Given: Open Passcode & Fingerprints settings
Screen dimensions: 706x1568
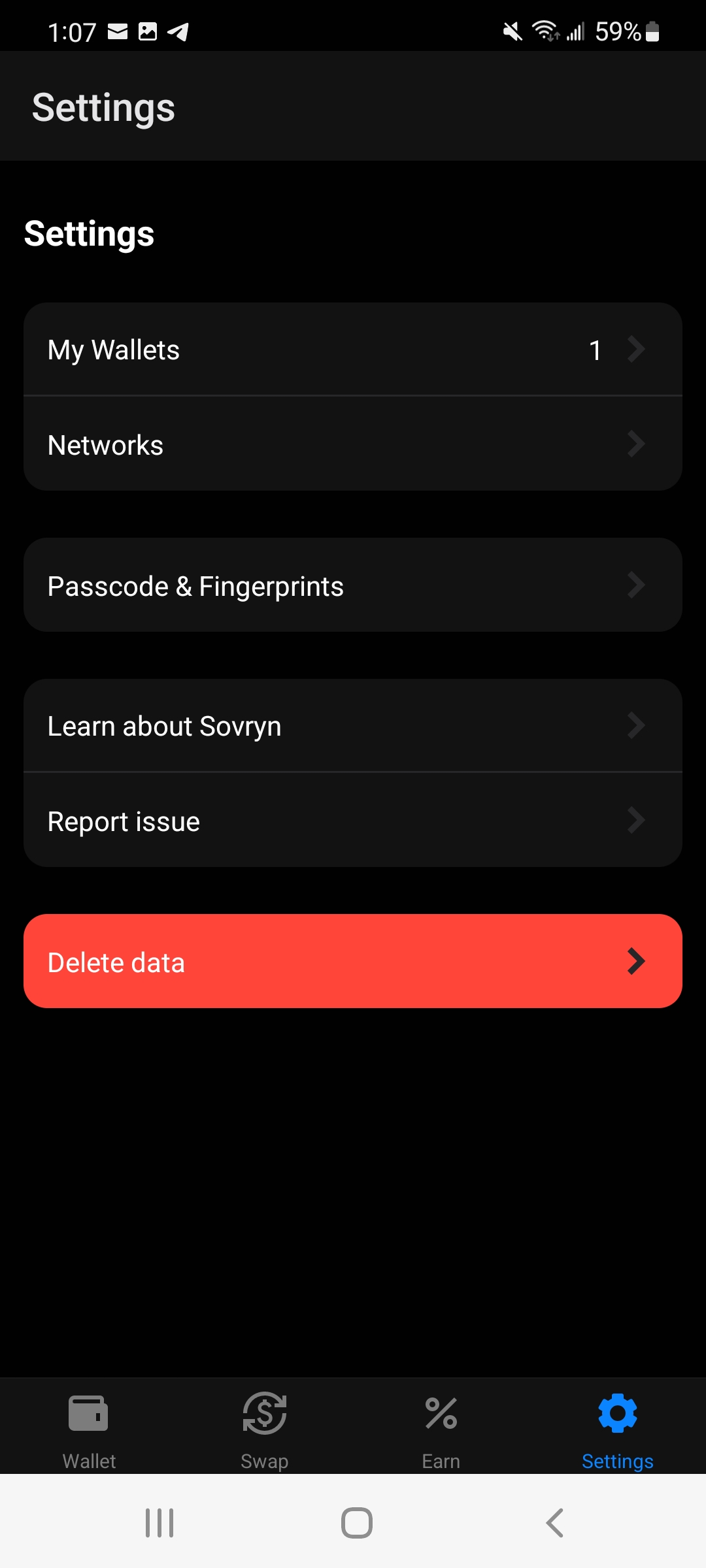Looking at the screenshot, I should (x=353, y=585).
